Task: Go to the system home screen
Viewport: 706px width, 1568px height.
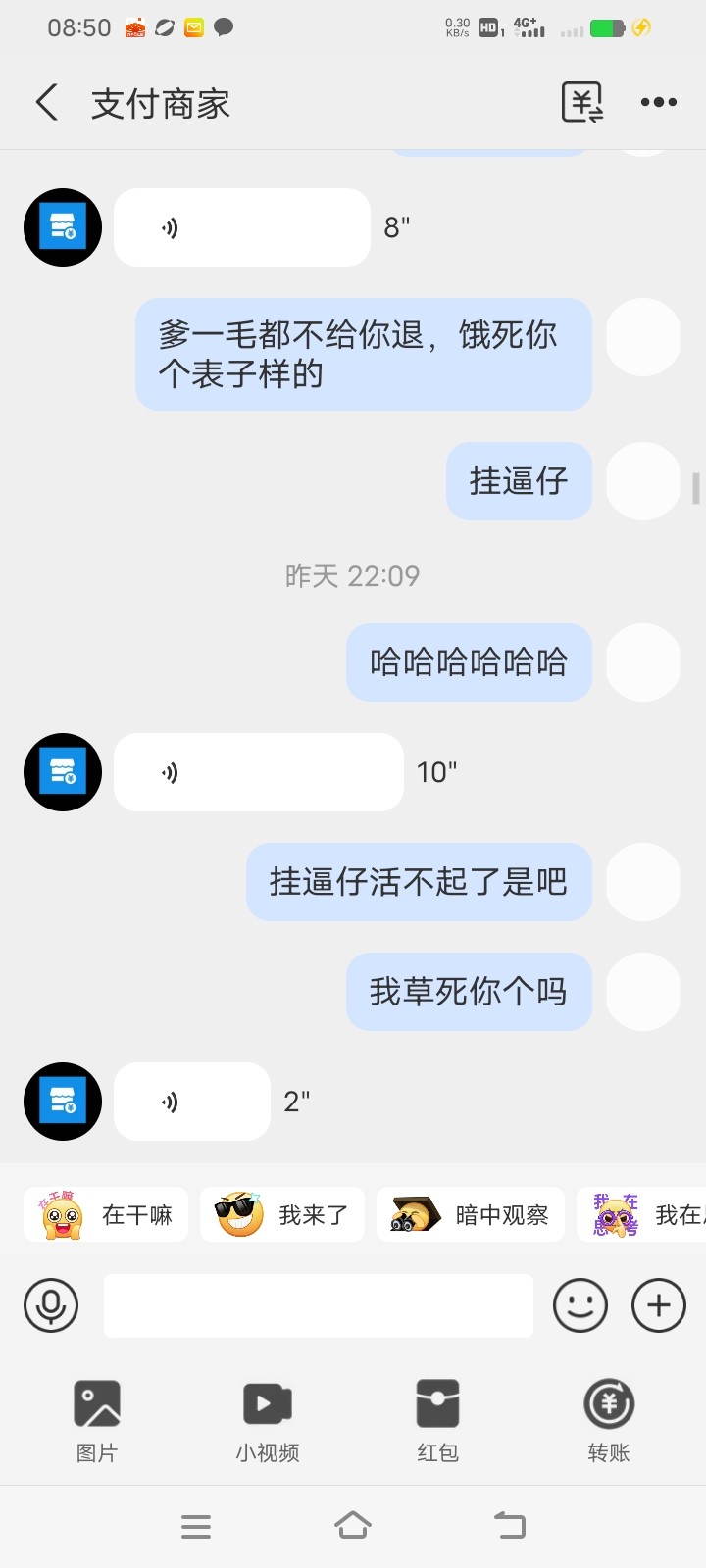Action: (352, 1526)
